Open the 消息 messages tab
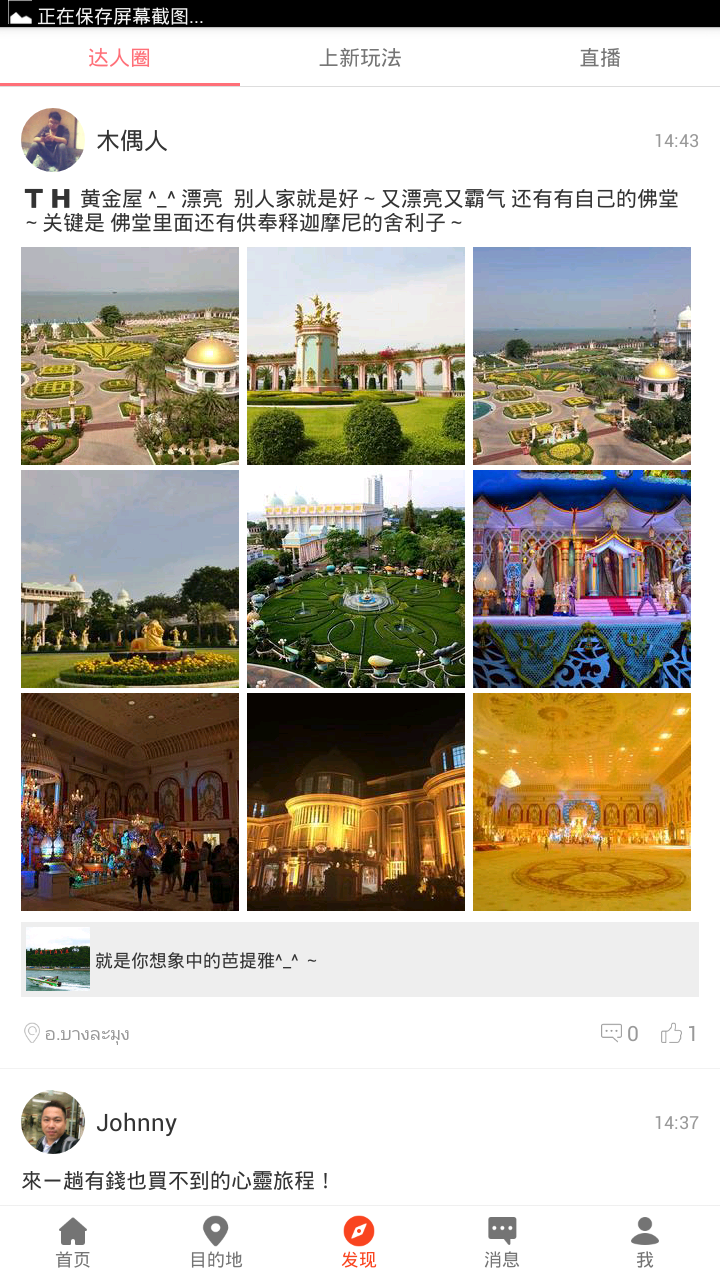 click(x=502, y=1243)
